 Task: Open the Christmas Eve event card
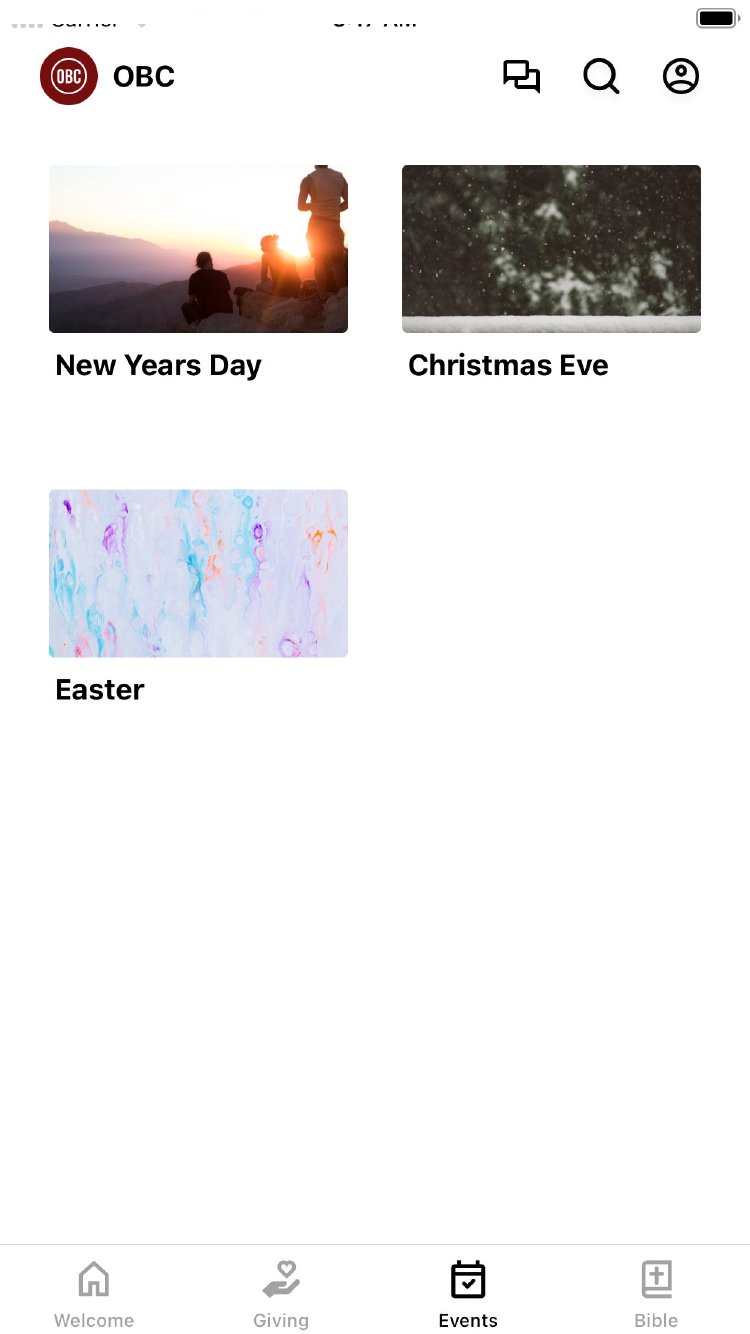[x=551, y=273]
